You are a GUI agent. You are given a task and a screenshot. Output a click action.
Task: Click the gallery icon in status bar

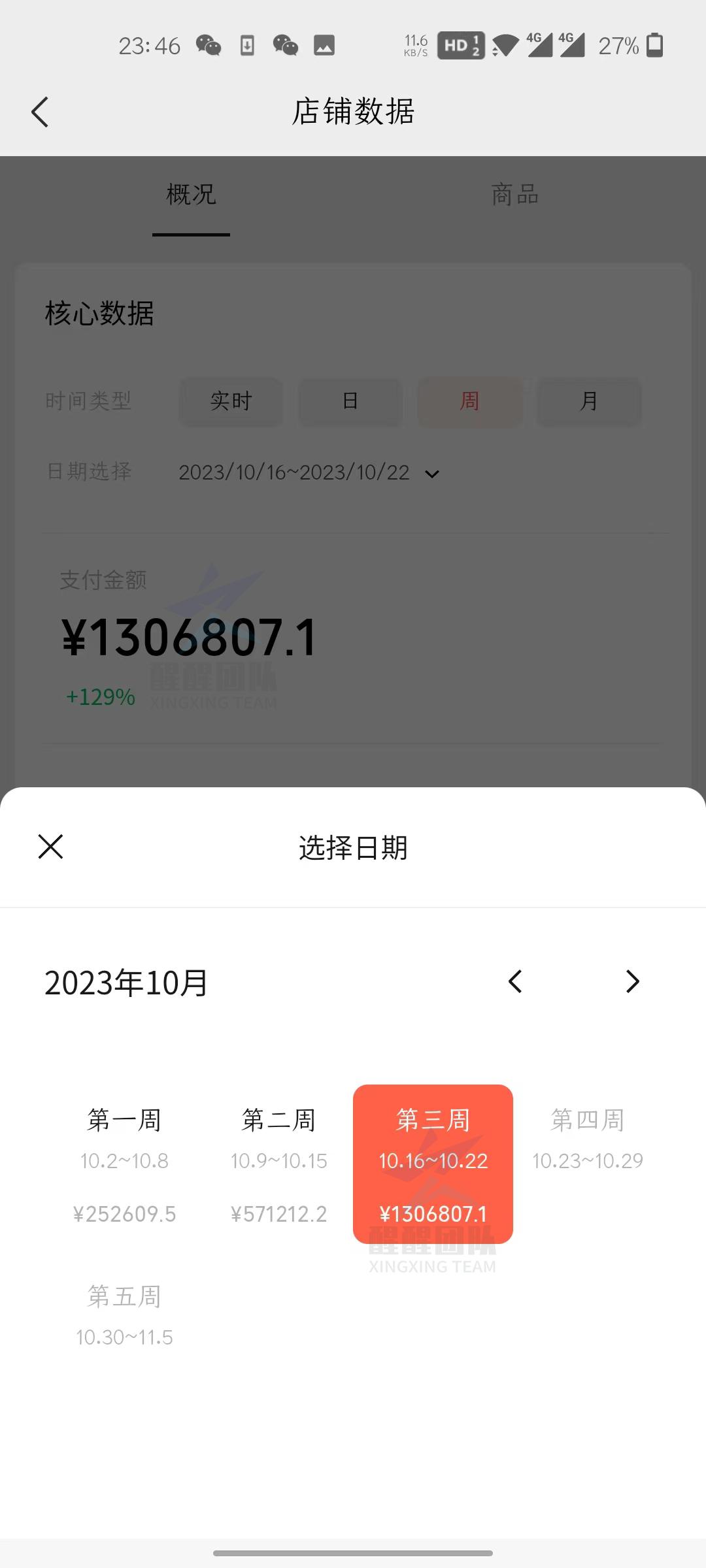tap(323, 45)
